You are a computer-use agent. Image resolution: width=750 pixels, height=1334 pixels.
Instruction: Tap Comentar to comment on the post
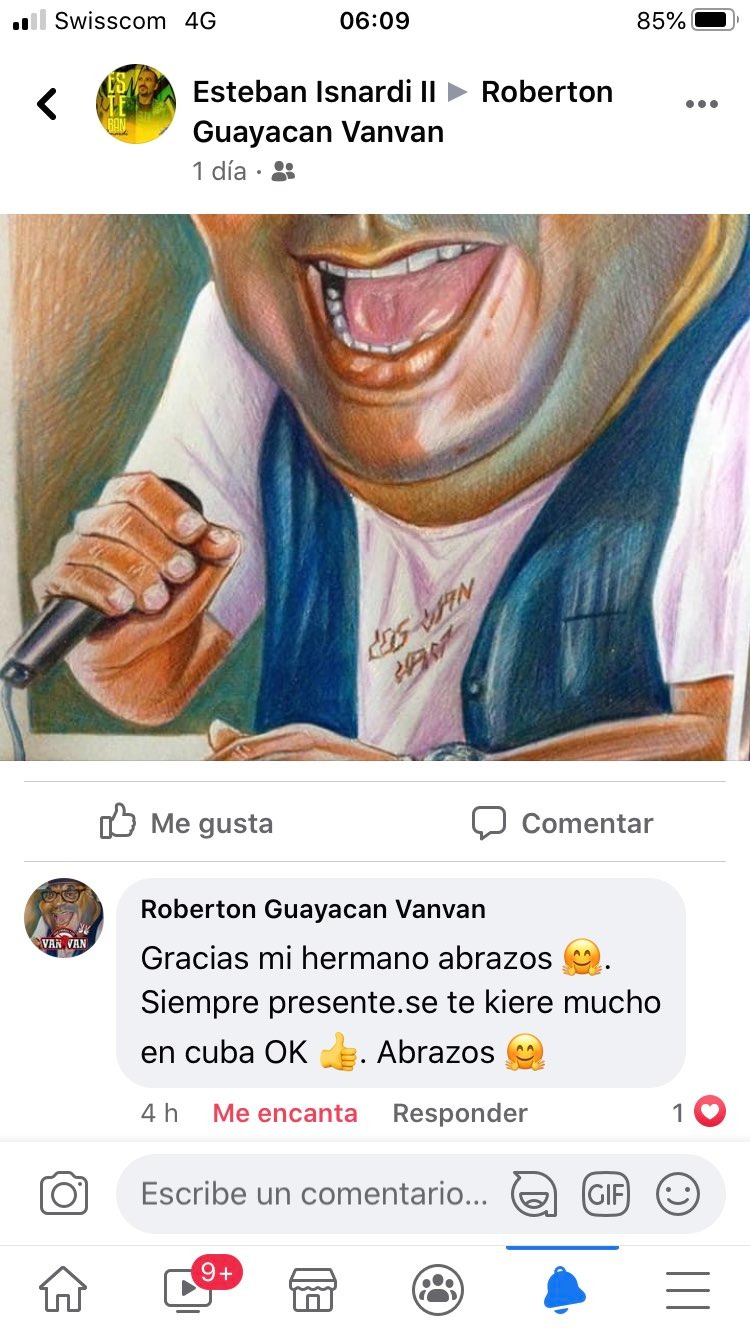[562, 823]
